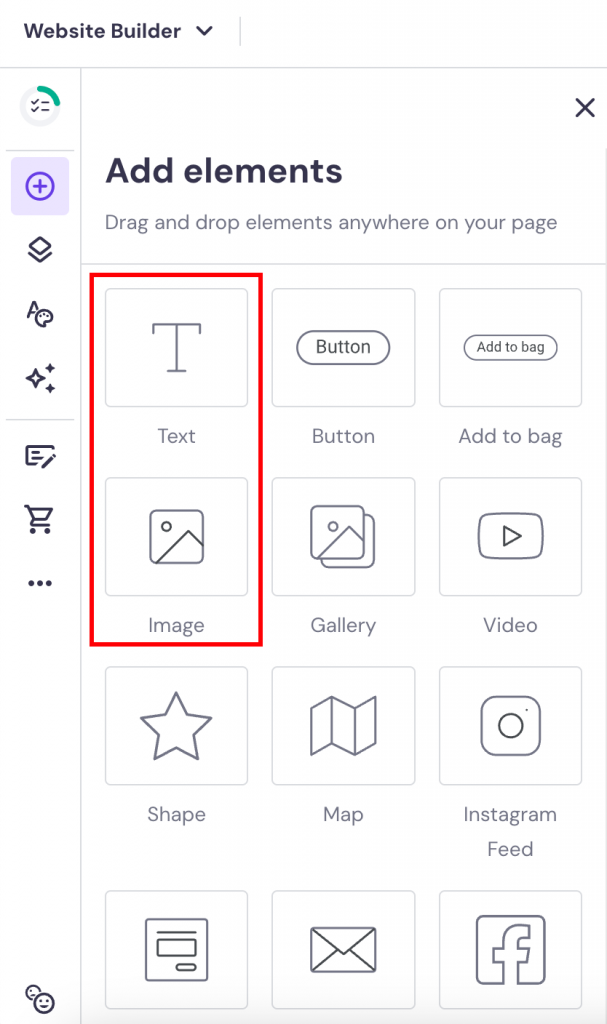
Task: Open the styles palette icon
Action: [40, 314]
